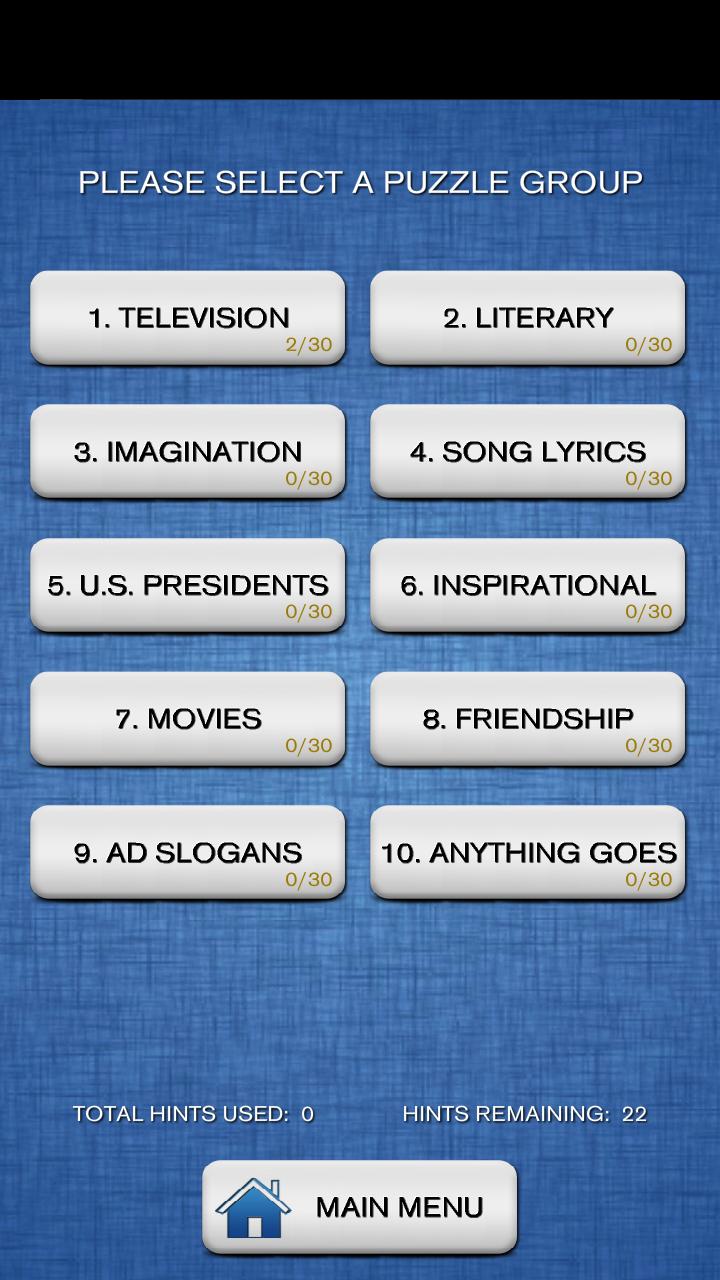
Task: Select the Literary puzzle group
Action: pos(528,318)
